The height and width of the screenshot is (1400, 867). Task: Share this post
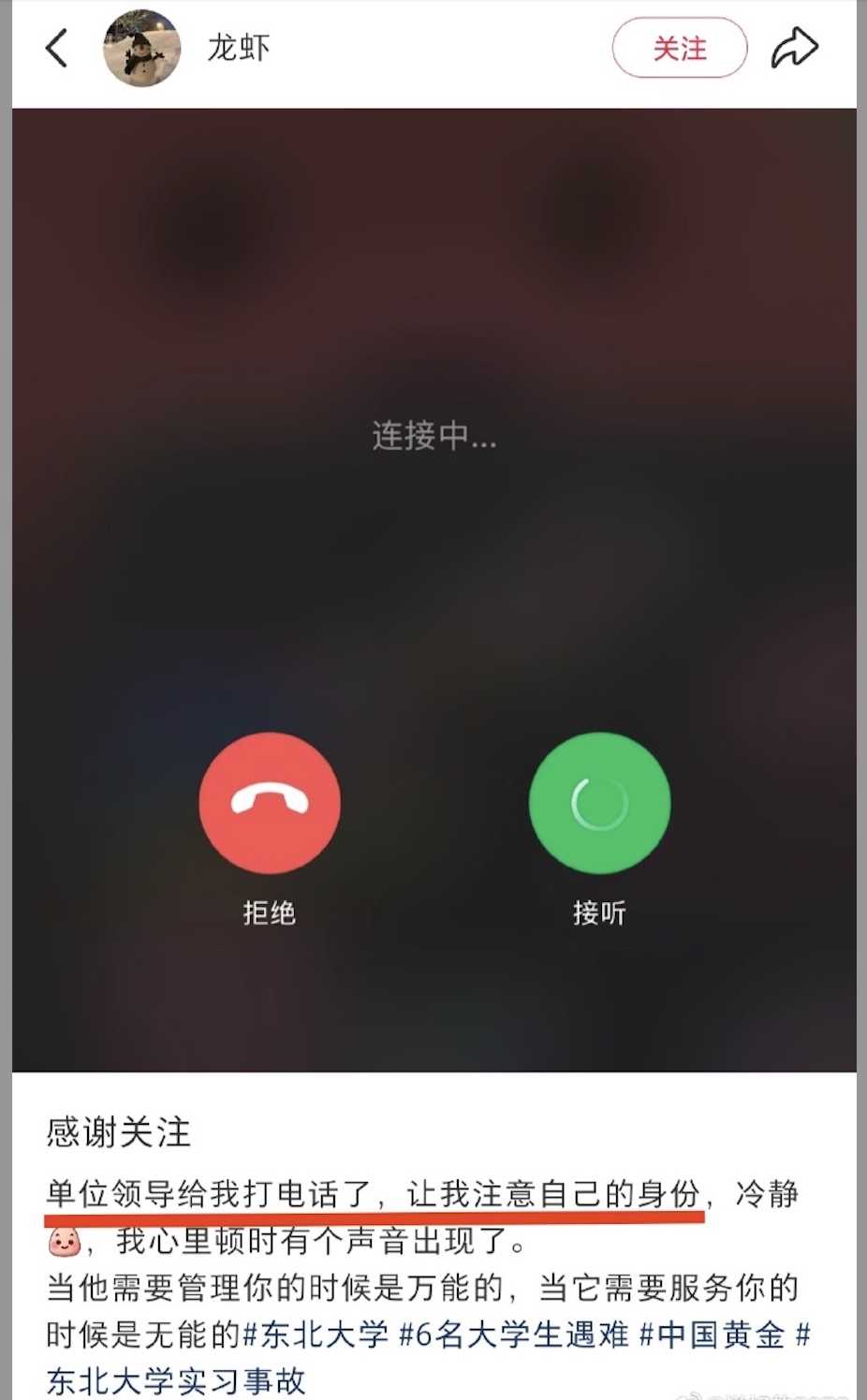point(795,49)
